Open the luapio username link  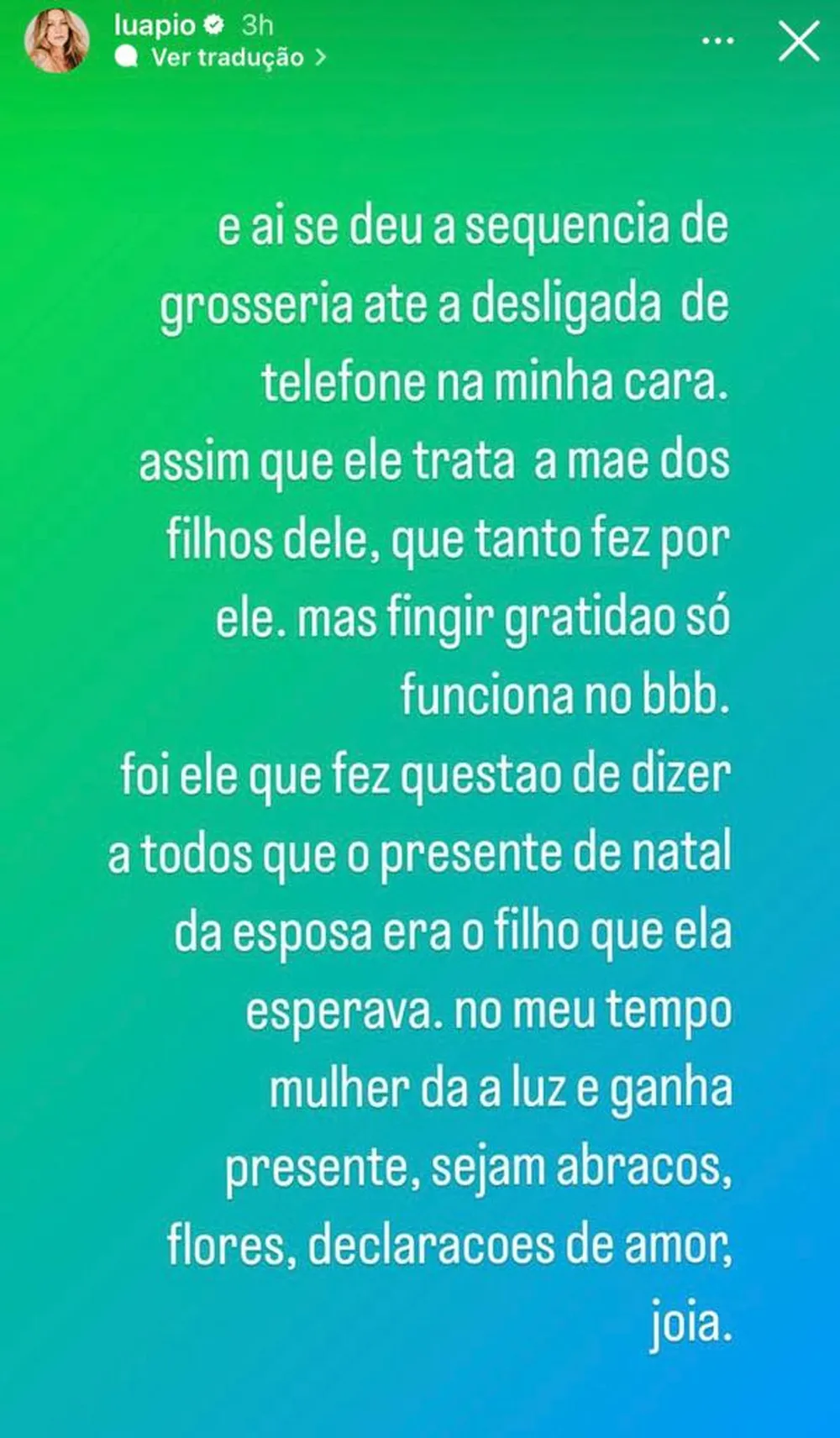155,25
